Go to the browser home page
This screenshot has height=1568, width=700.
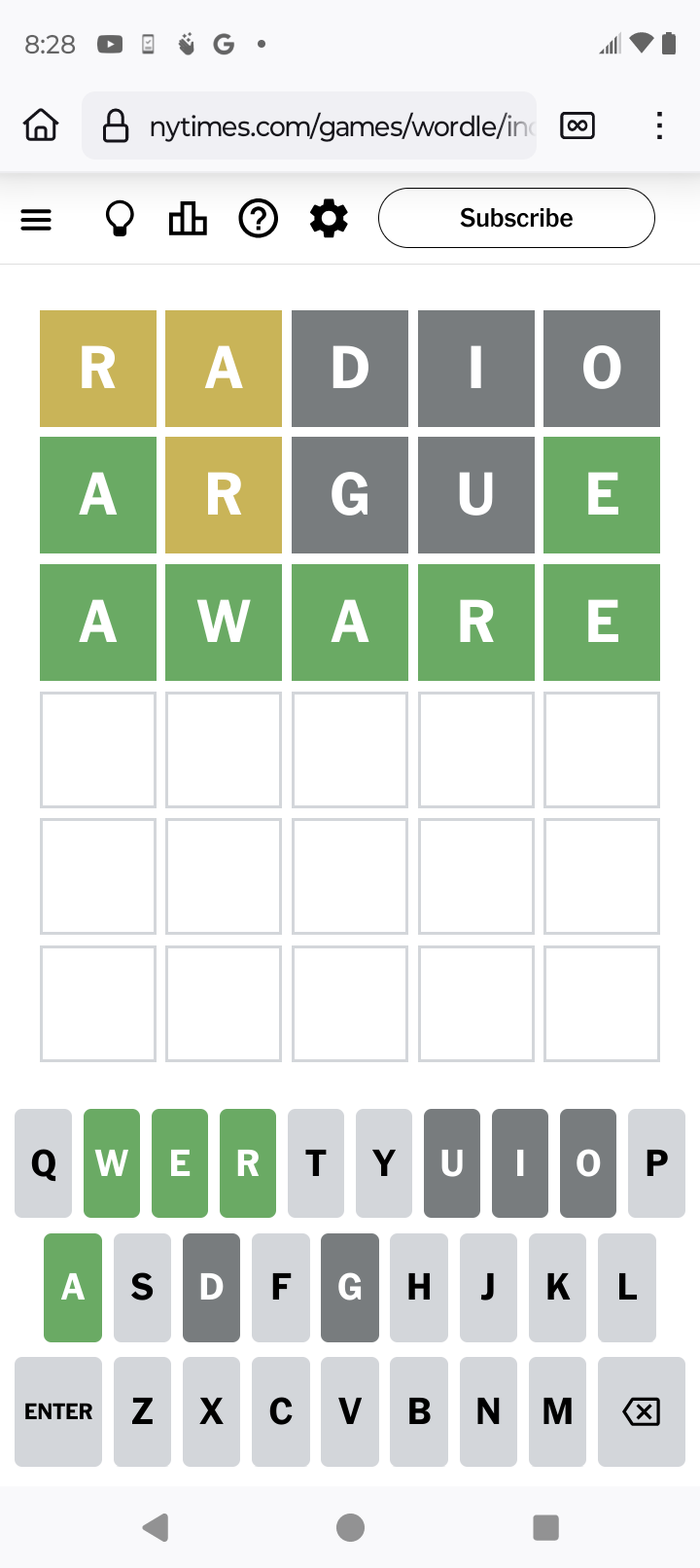41,125
